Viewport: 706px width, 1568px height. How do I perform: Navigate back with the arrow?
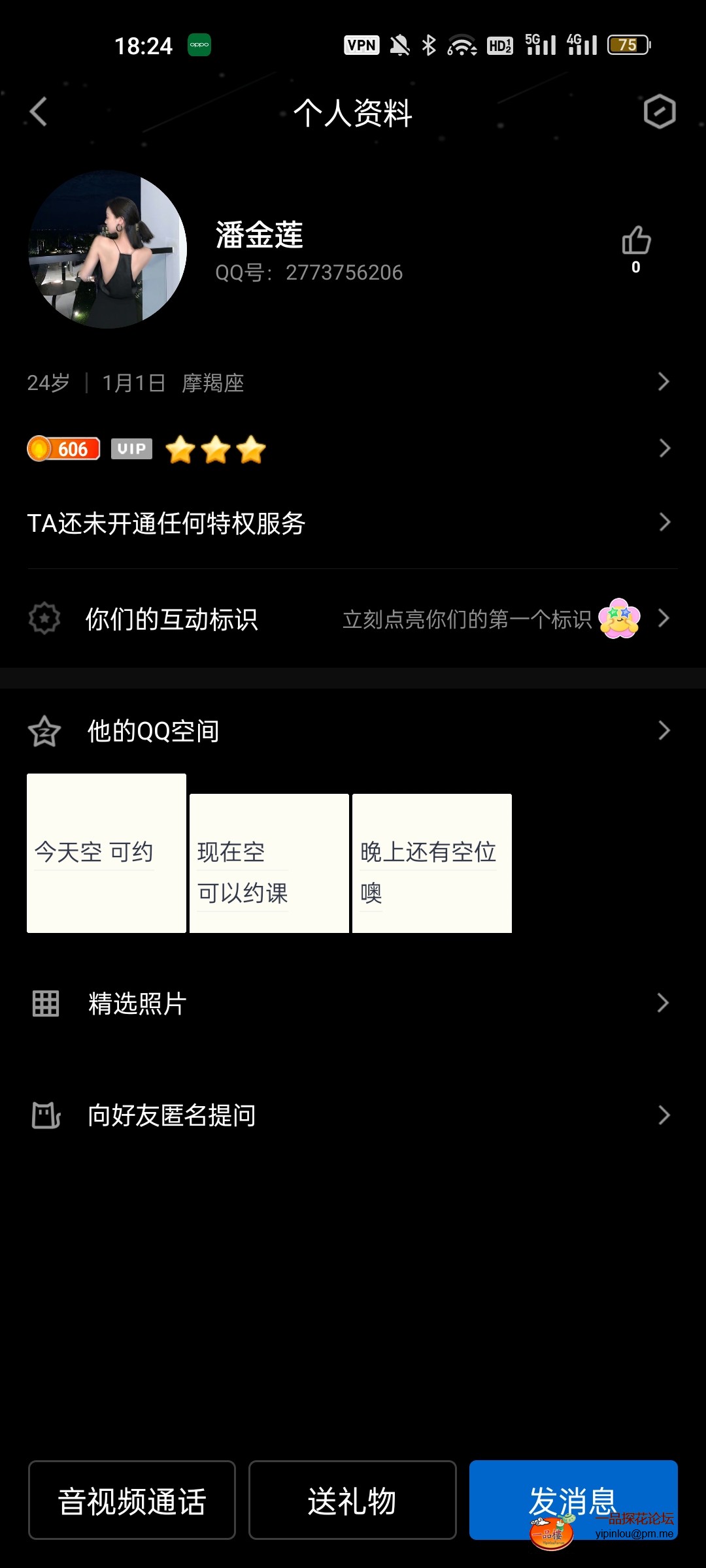(37, 112)
